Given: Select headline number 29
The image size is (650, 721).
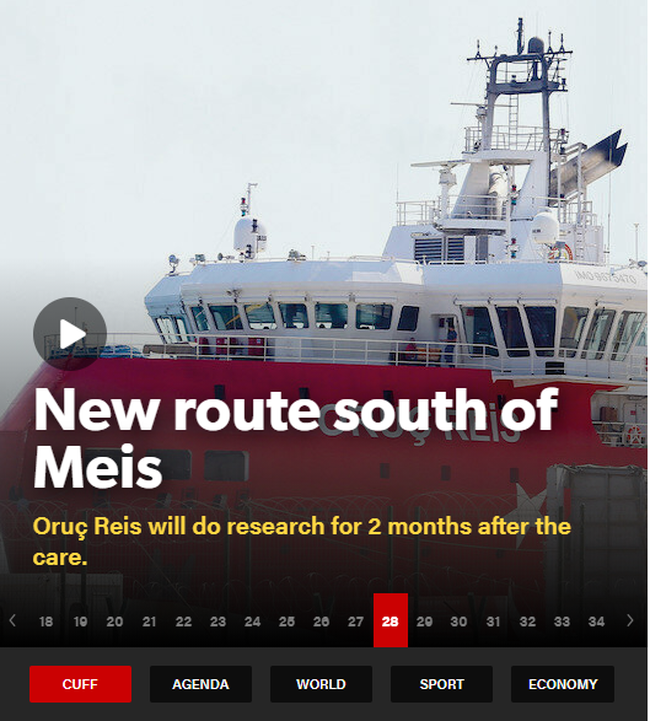Looking at the screenshot, I should (424, 622).
